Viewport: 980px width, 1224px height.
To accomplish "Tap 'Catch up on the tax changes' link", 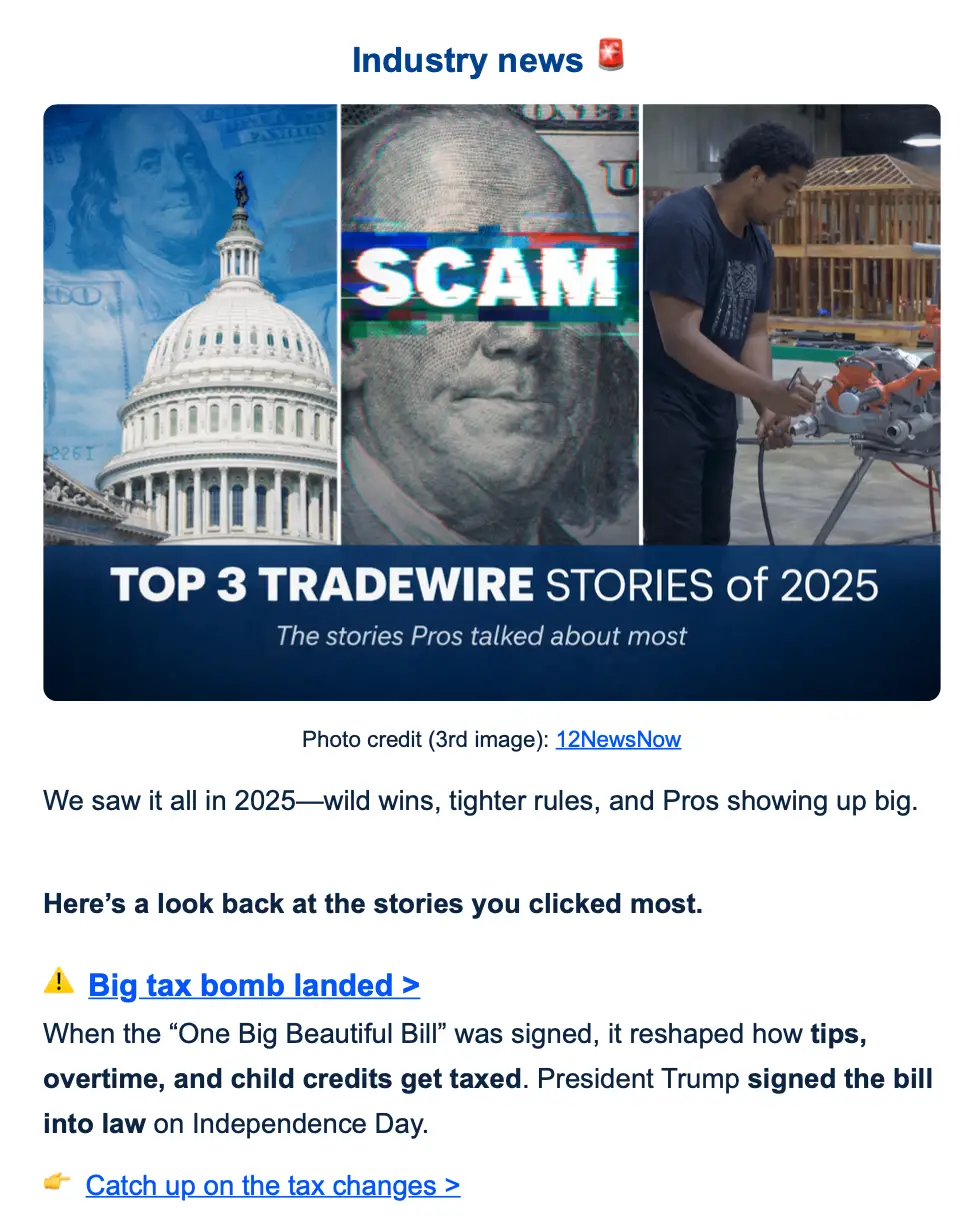I will pyautogui.click(x=272, y=1186).
